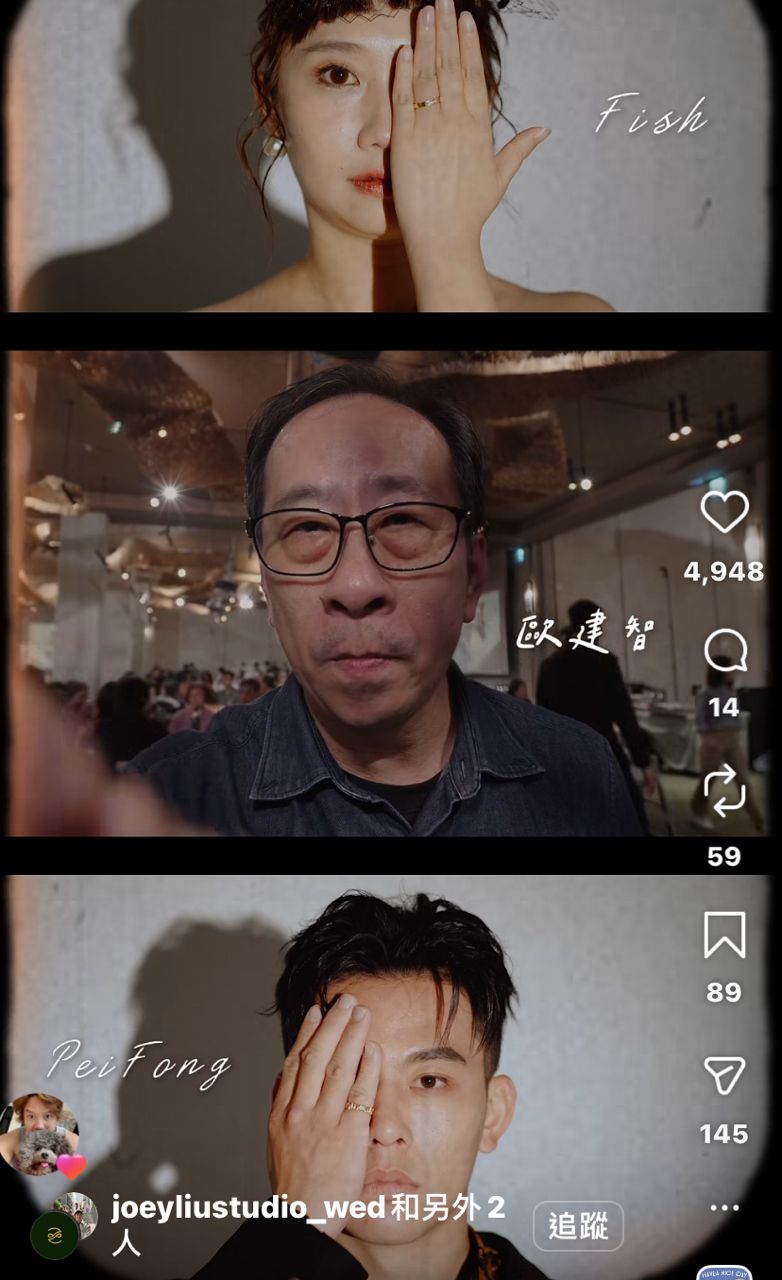
Task: Like this reel with the heart icon
Action: click(724, 512)
